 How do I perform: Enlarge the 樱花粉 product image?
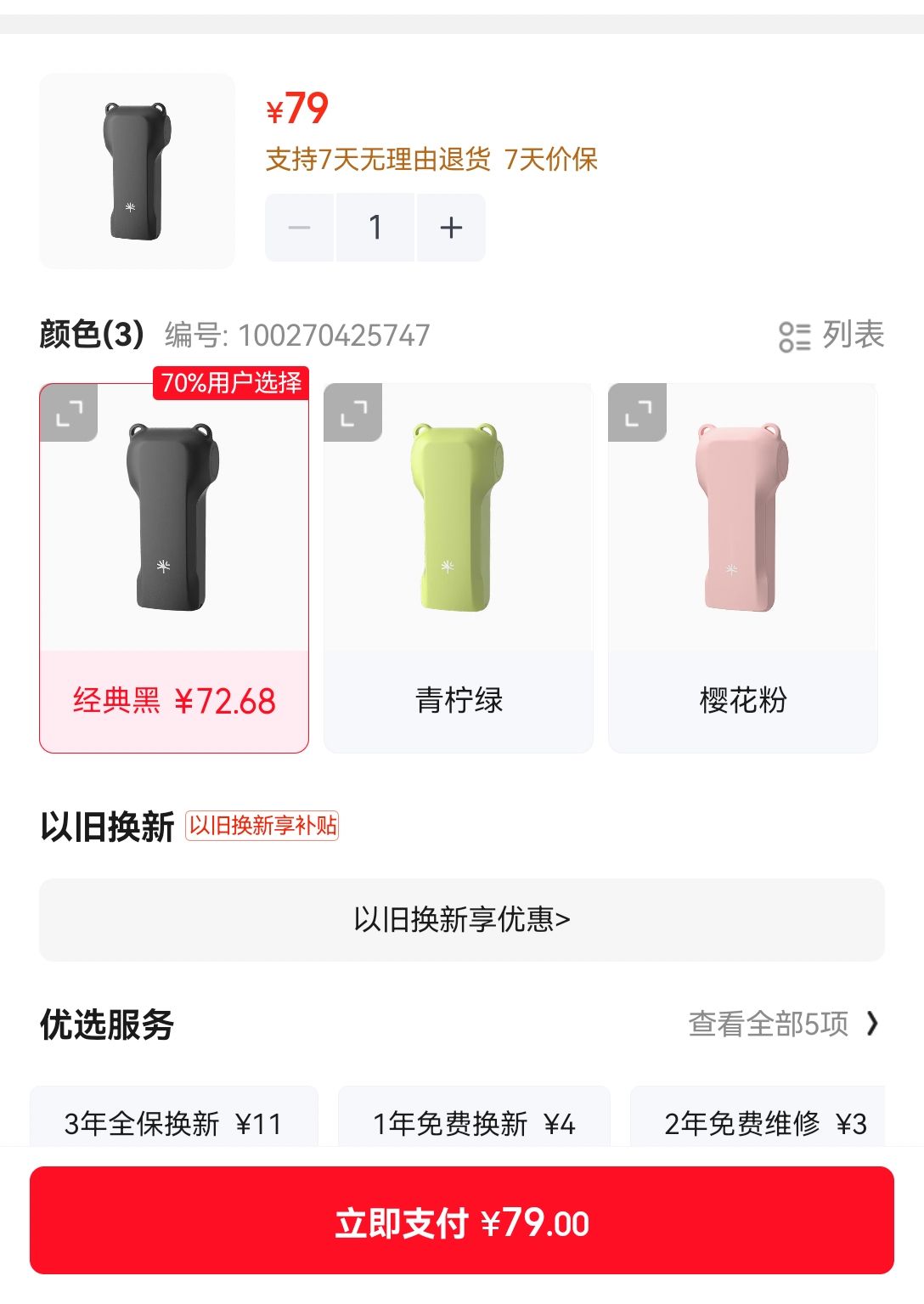tap(638, 414)
